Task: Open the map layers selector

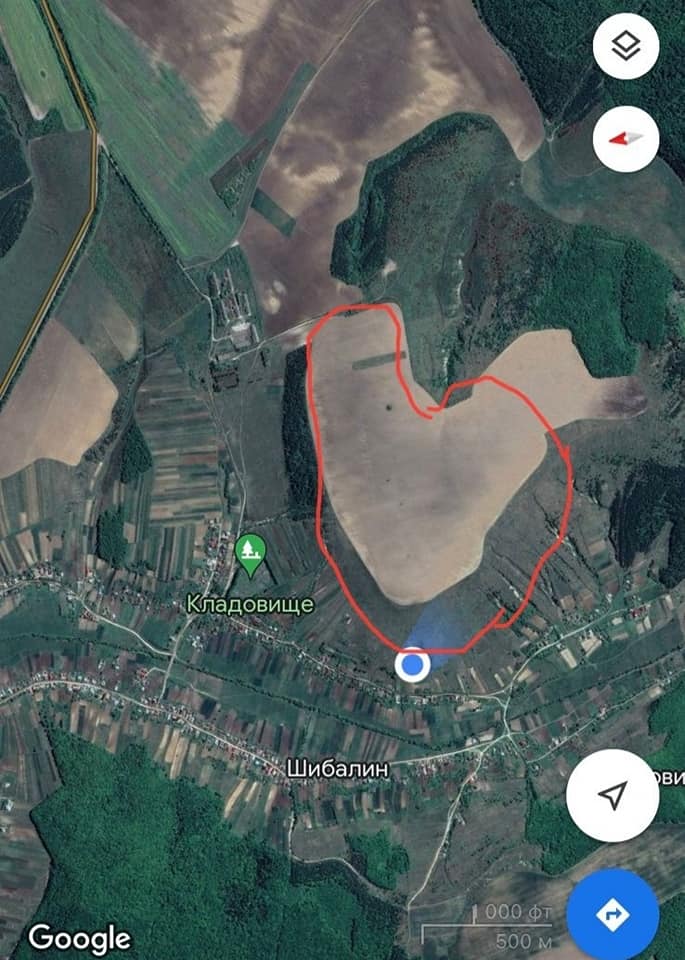Action: pyautogui.click(x=625, y=46)
